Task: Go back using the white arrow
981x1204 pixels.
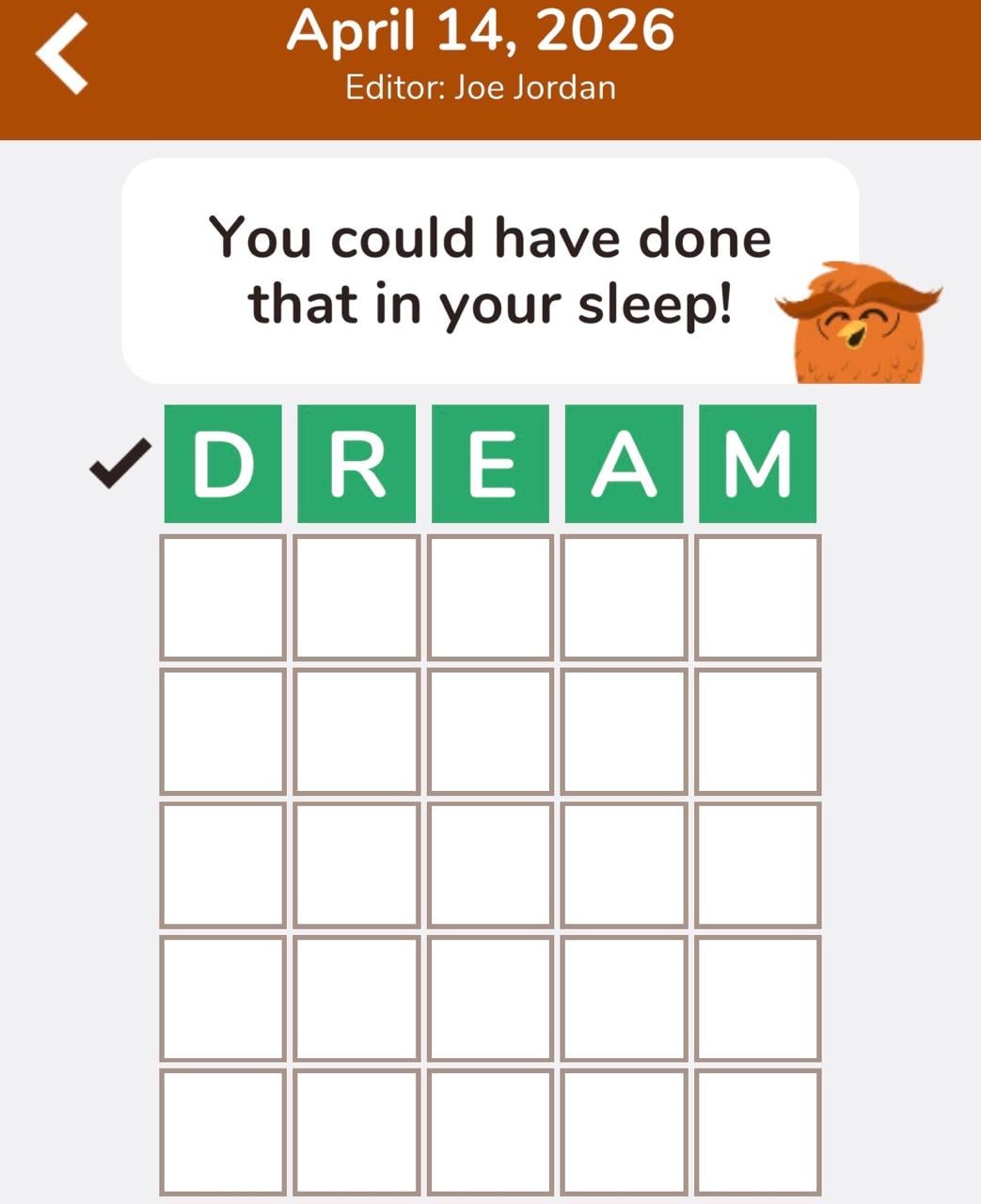Action: [62, 54]
